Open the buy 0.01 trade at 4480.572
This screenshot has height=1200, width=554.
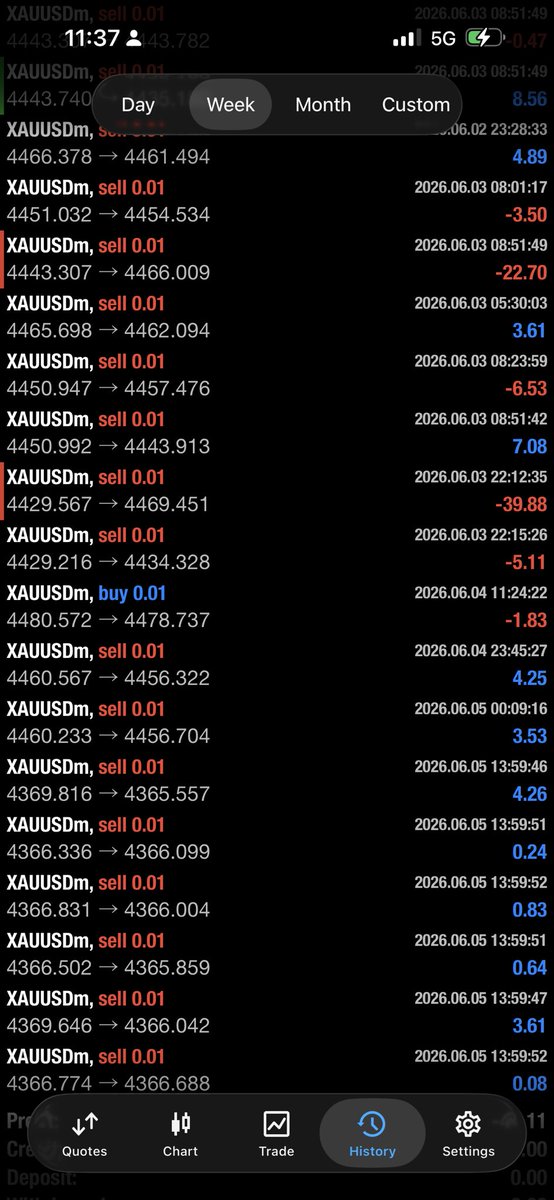click(277, 607)
